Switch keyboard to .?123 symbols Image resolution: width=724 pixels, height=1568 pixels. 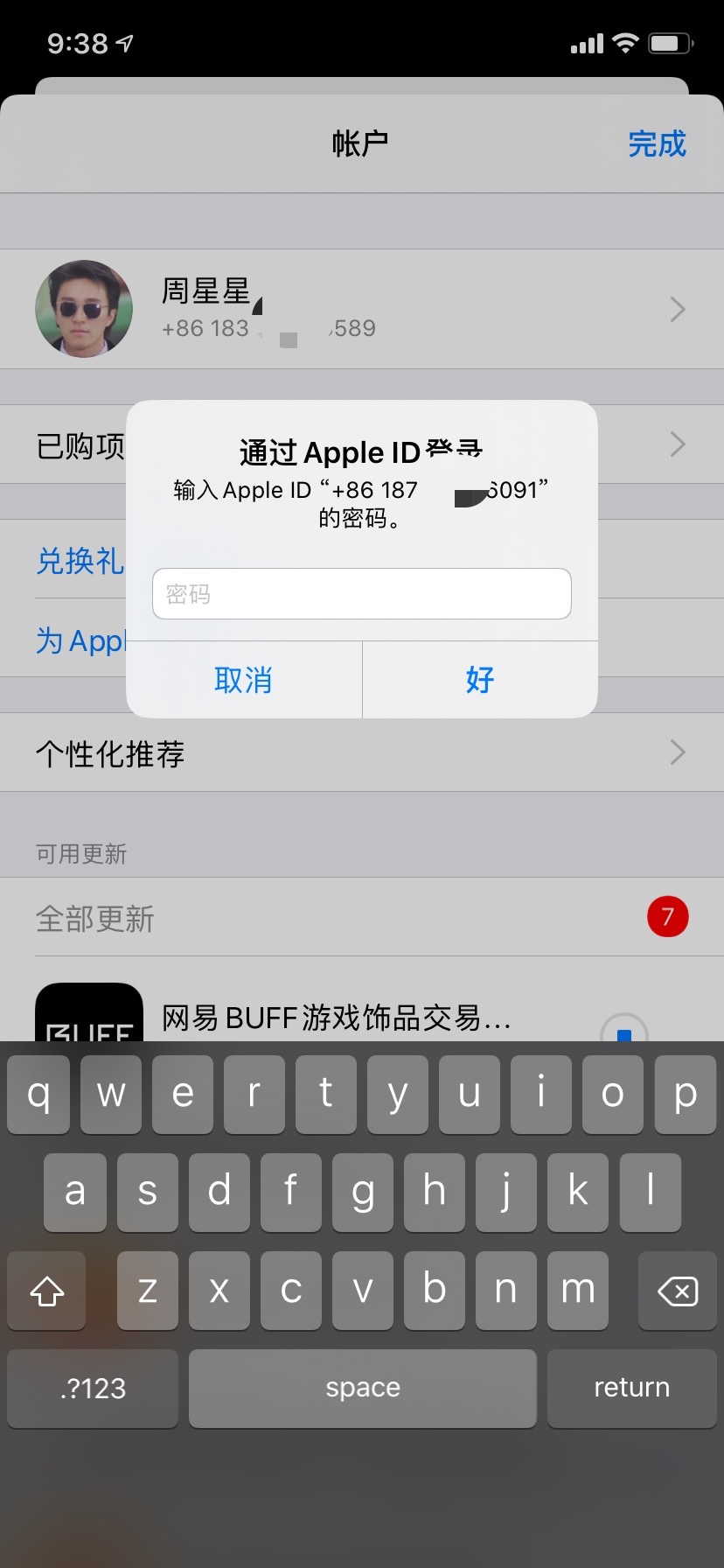tap(93, 1388)
